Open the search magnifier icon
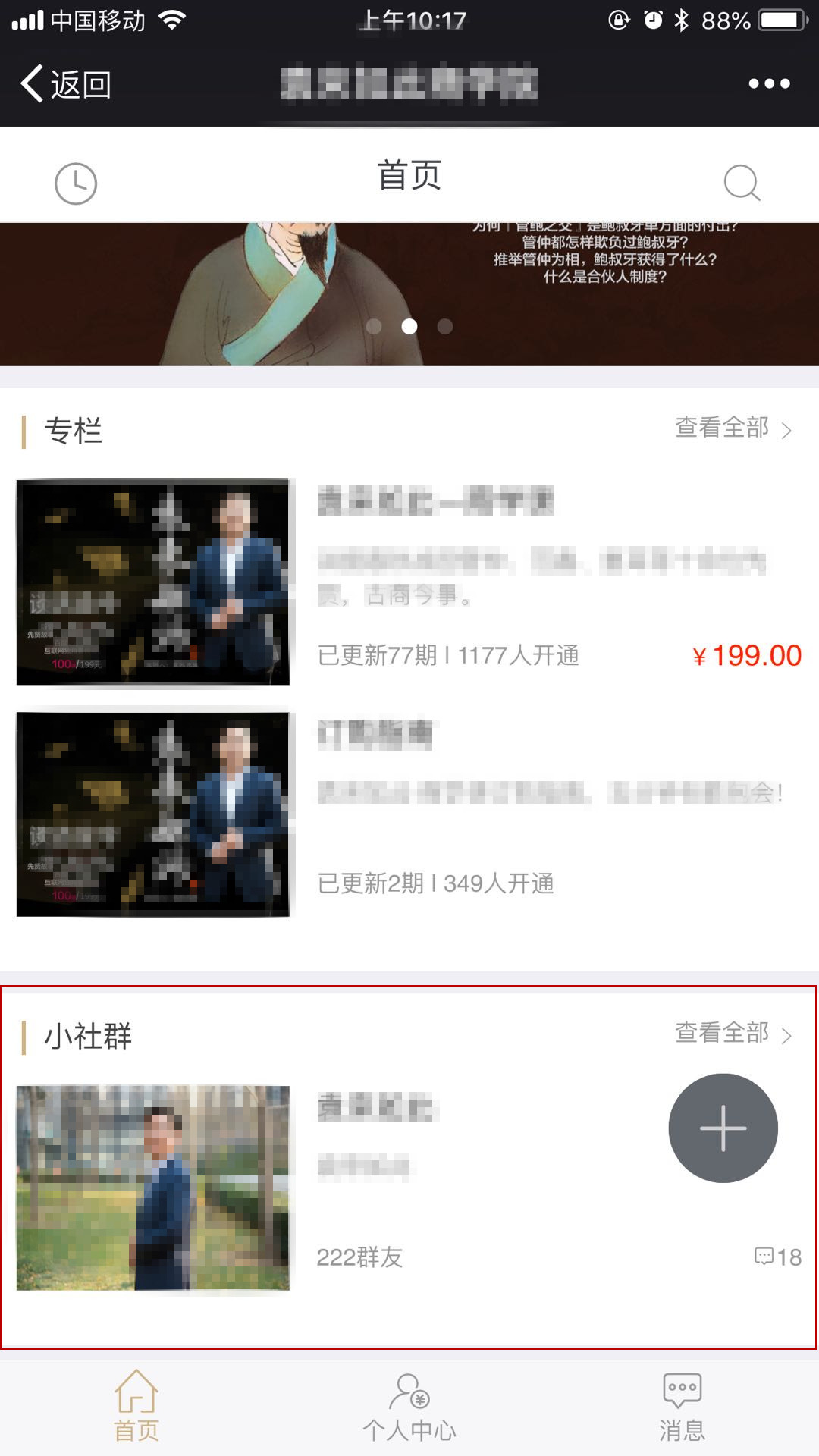This screenshot has height=1456, width=819. (742, 182)
